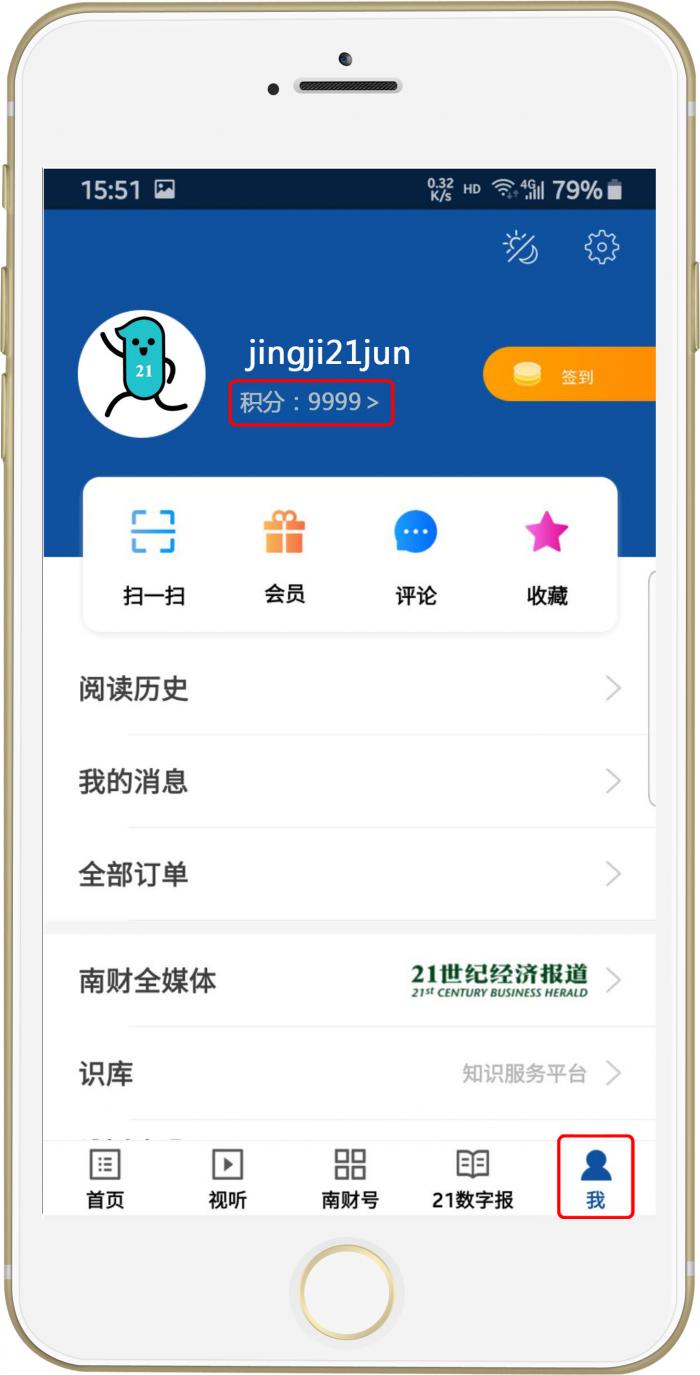Open 识库 knowledge service platform
This screenshot has height=1375, width=700.
pyautogui.click(x=349, y=1074)
